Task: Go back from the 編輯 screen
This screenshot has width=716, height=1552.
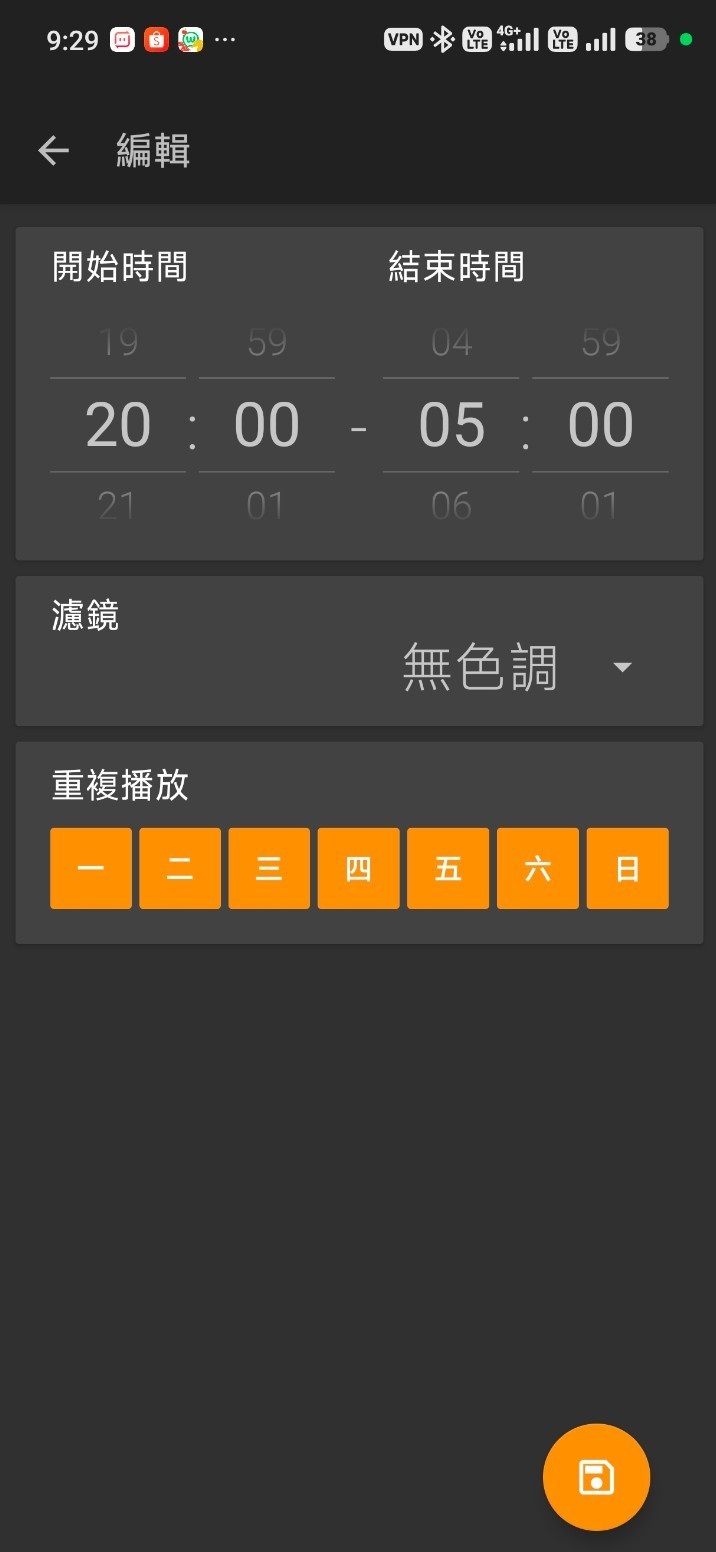Action: (53, 151)
